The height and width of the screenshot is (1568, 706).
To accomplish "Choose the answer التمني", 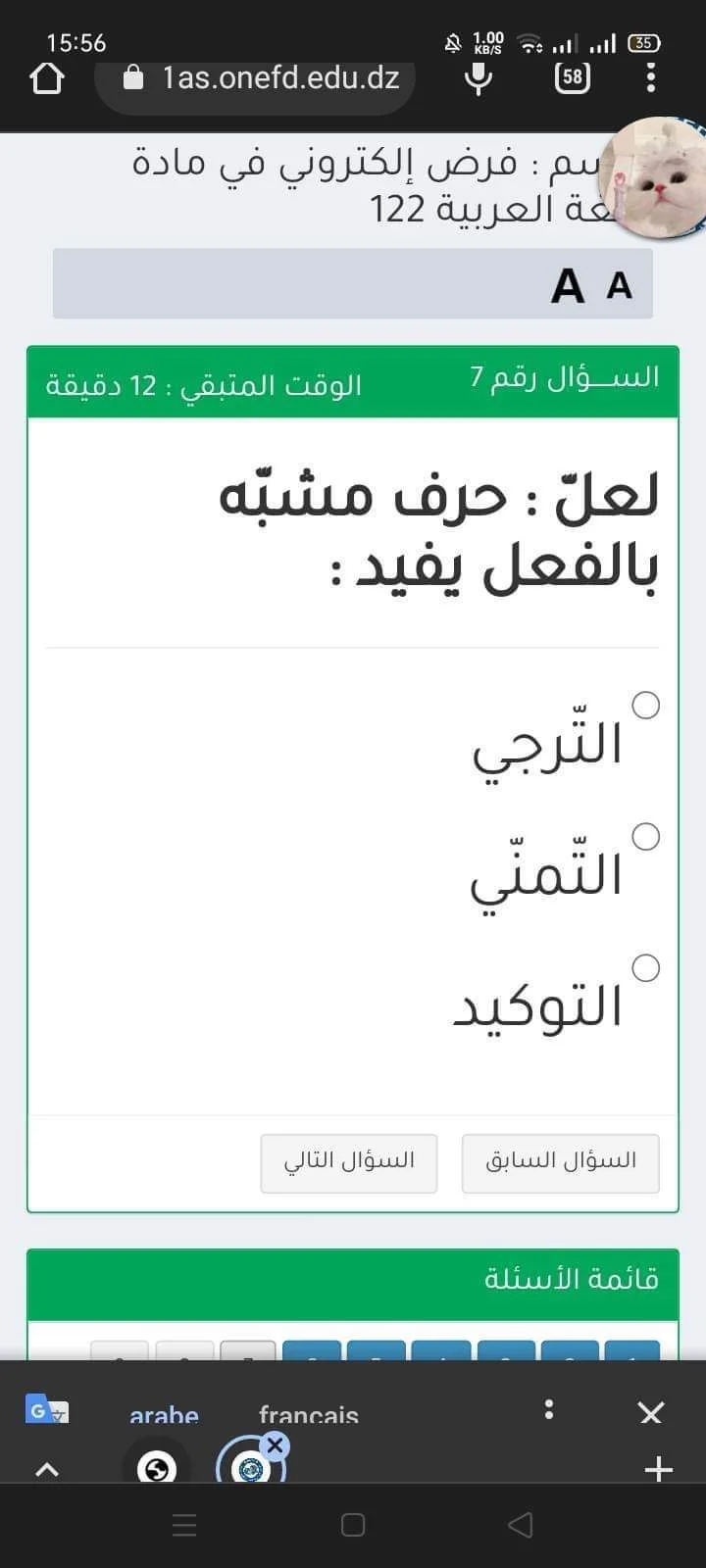I will click(x=645, y=837).
